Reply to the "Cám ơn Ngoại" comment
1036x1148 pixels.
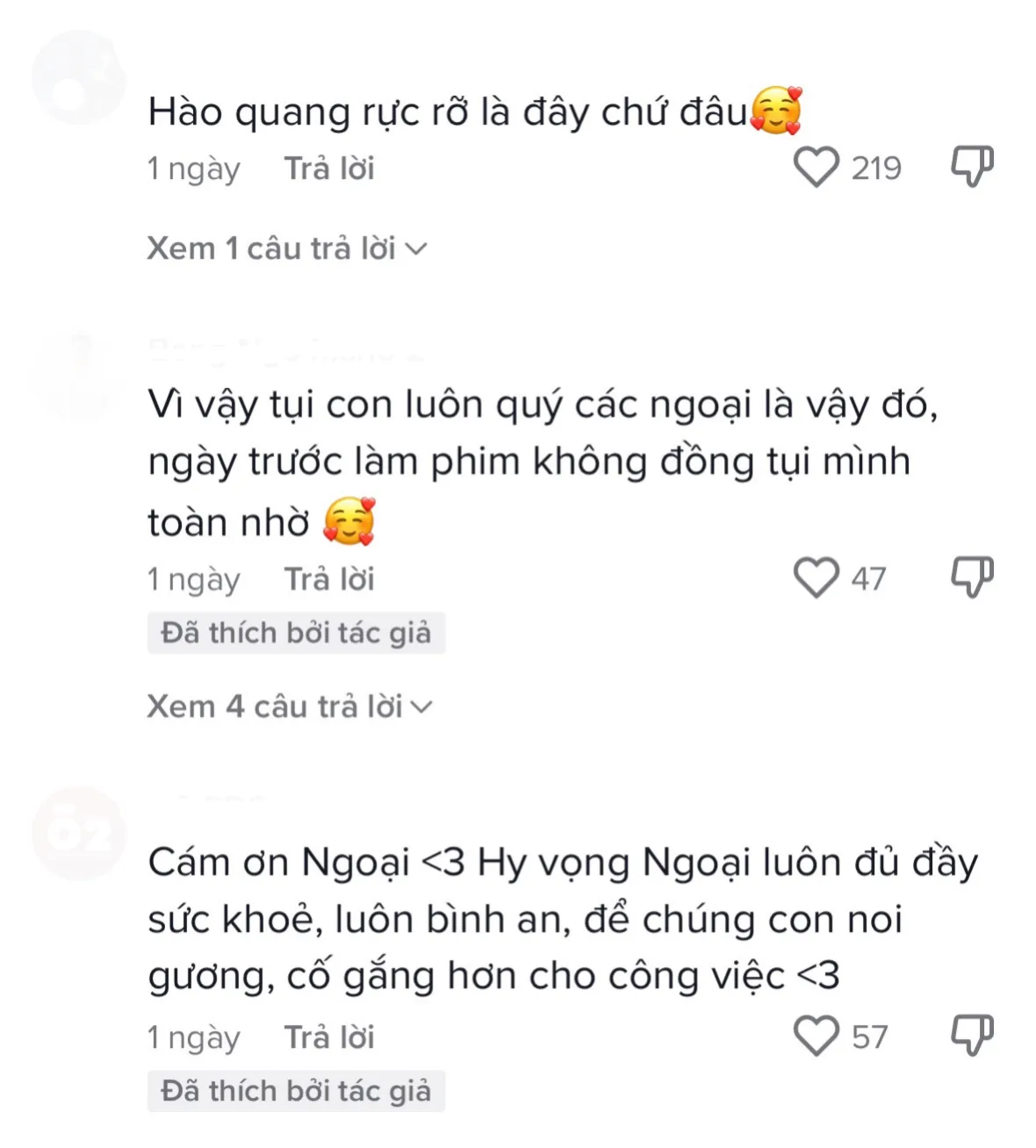click(x=329, y=1037)
